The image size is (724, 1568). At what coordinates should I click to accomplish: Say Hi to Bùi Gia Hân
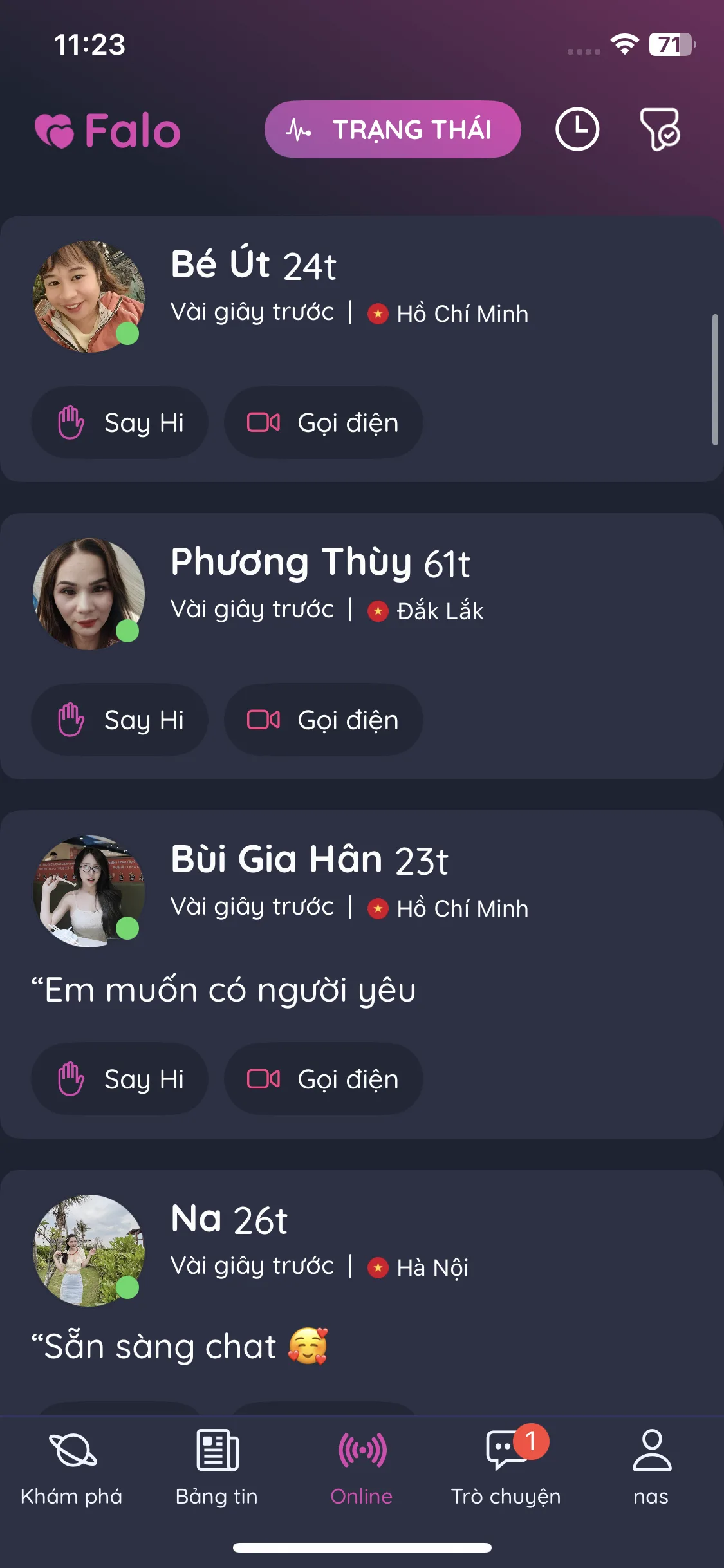pyautogui.click(x=120, y=1079)
